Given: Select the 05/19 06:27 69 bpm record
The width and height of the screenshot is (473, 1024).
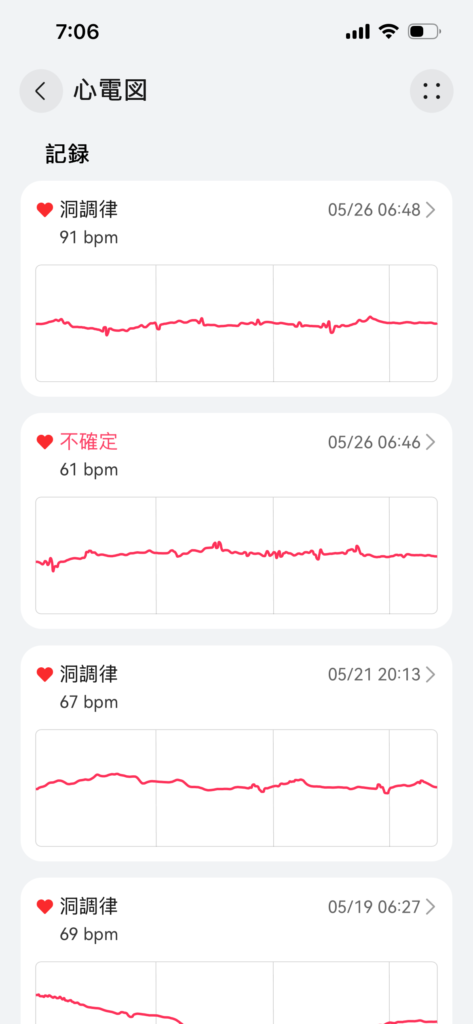Looking at the screenshot, I should (236, 951).
